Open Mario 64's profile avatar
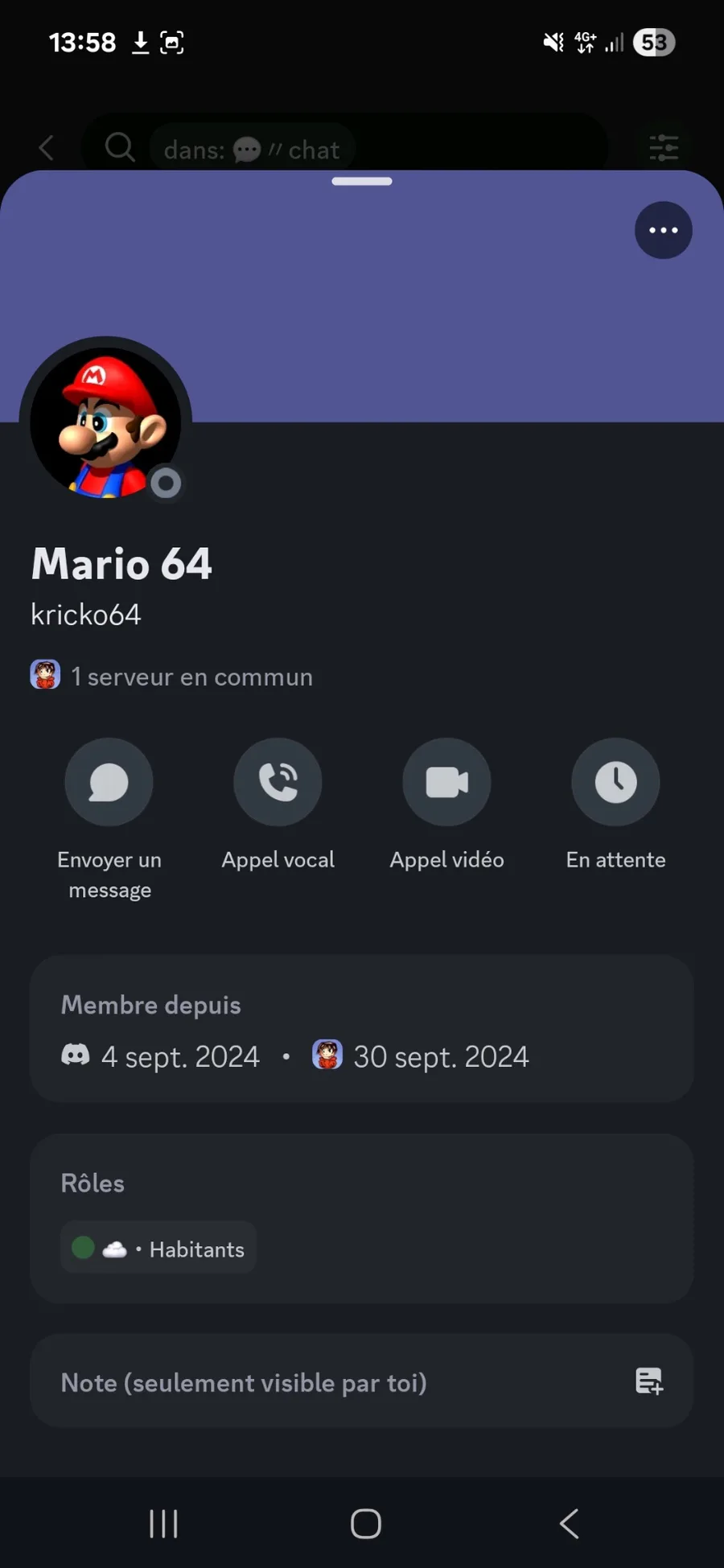This screenshot has width=724, height=1568. click(105, 422)
